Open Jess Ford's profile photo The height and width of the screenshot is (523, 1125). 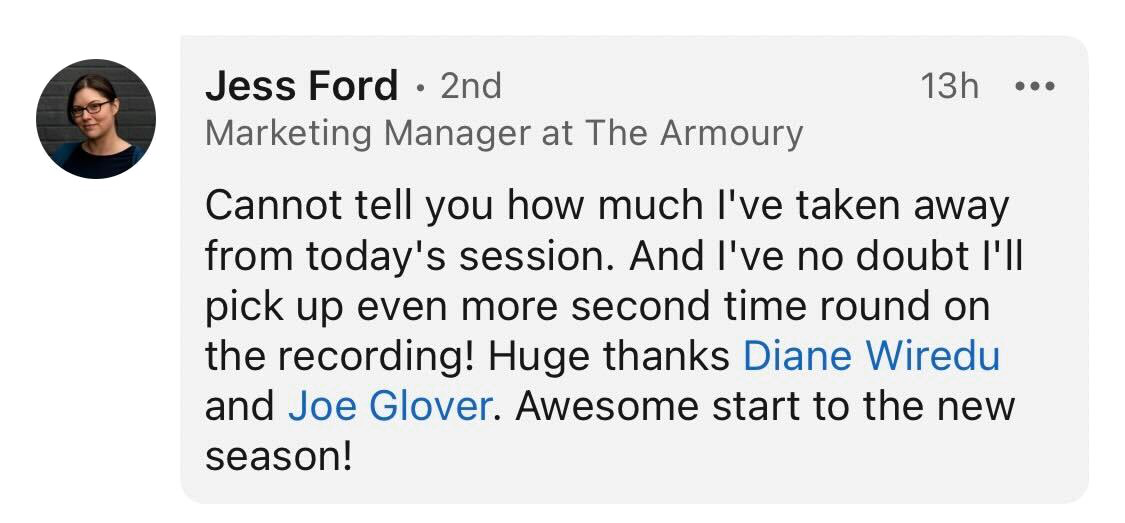tap(96, 119)
